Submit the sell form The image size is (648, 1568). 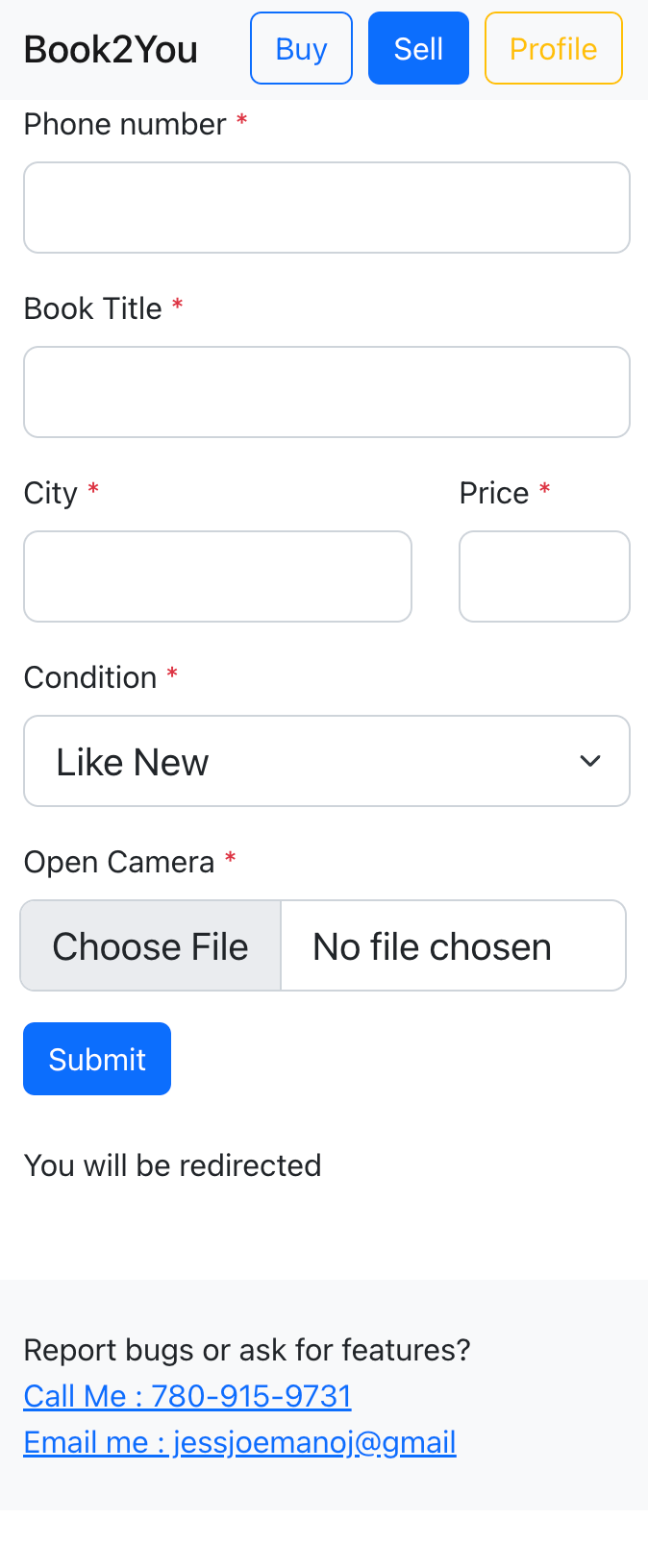coord(97,1059)
